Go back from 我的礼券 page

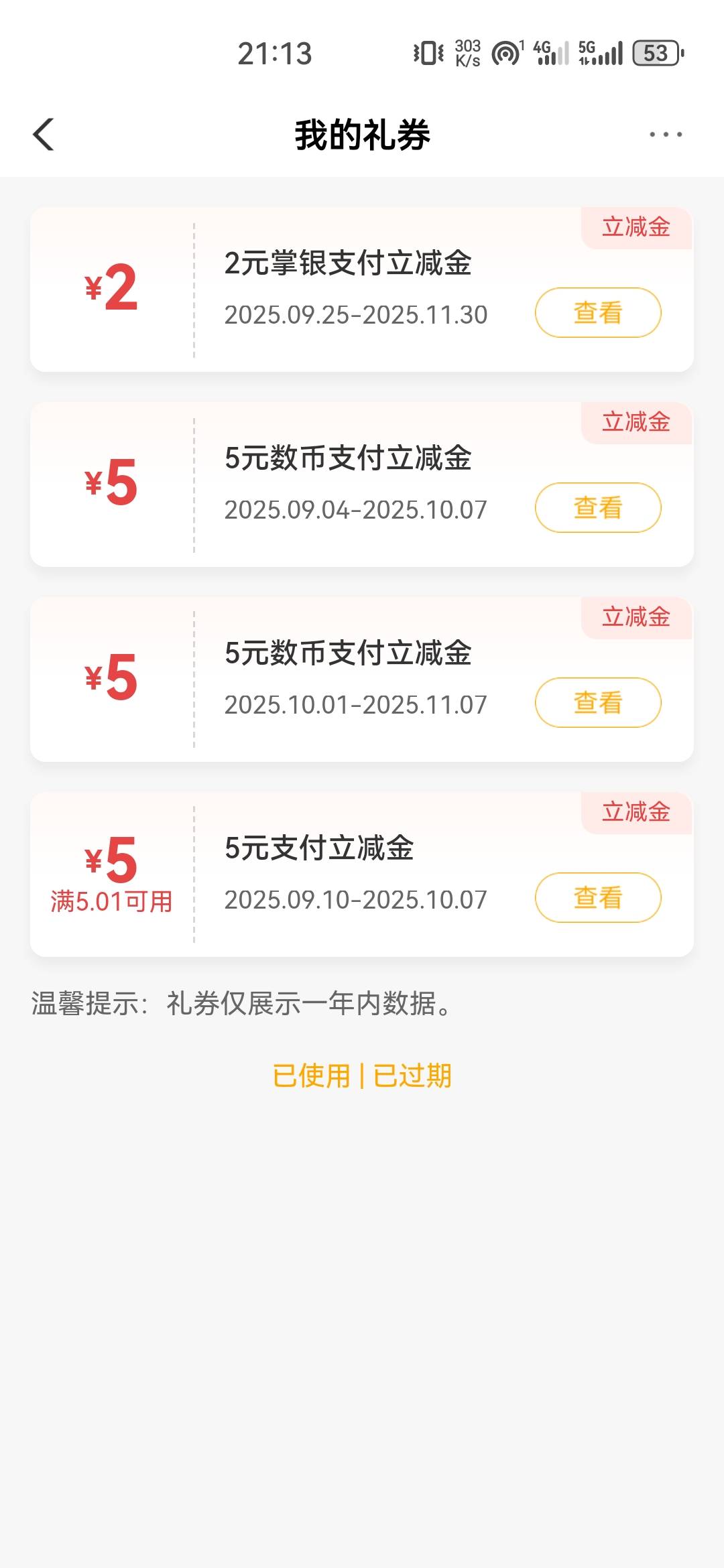click(x=44, y=135)
